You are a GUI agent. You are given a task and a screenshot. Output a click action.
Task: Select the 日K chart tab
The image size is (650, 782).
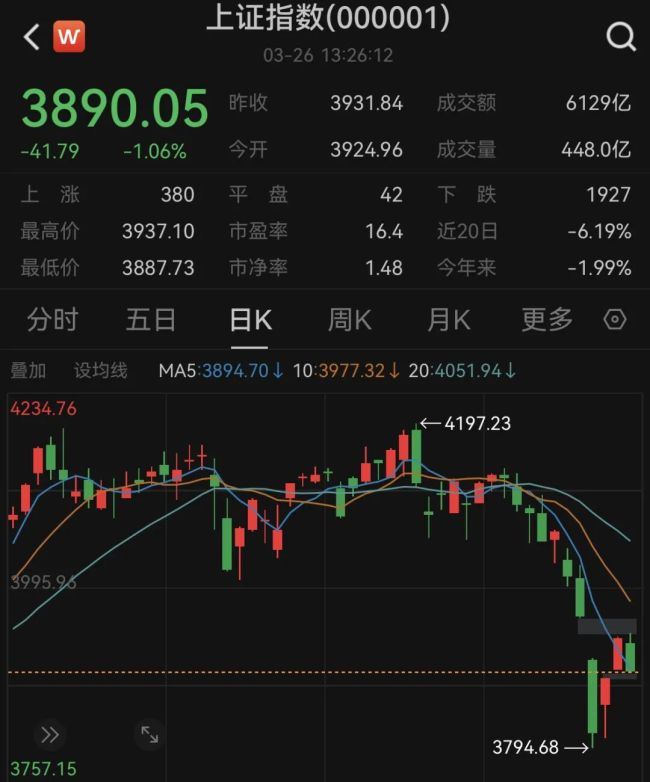[x=250, y=320]
